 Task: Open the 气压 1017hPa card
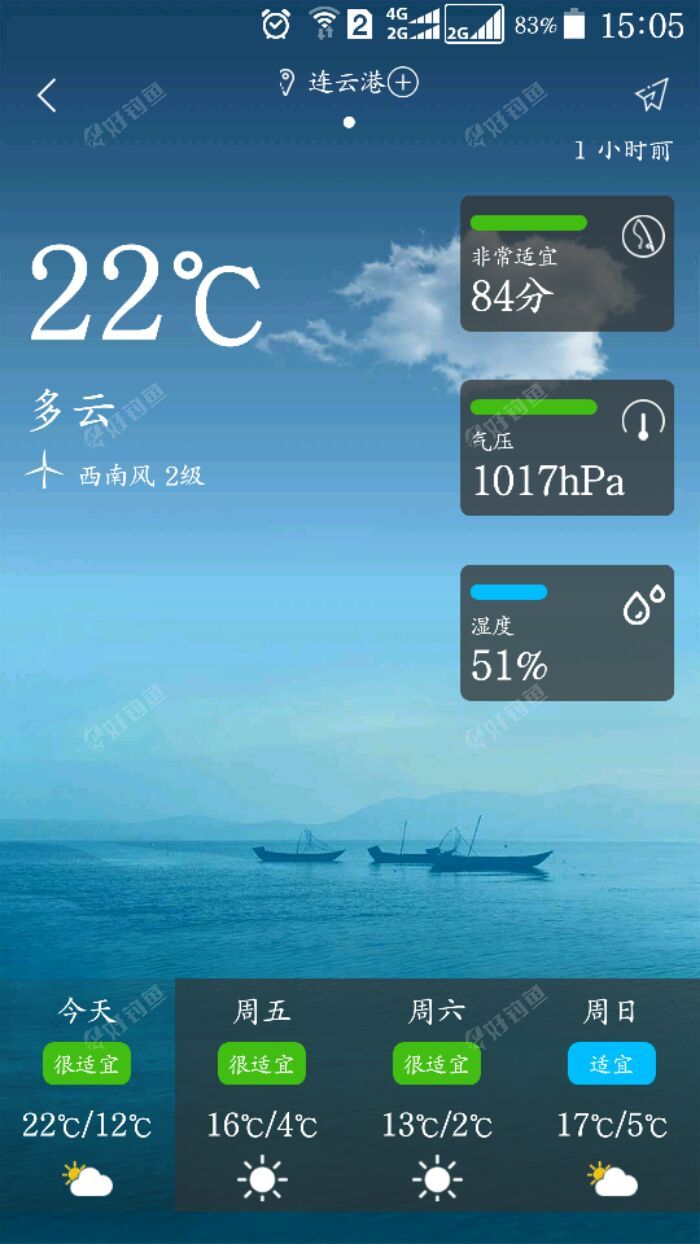(566, 448)
